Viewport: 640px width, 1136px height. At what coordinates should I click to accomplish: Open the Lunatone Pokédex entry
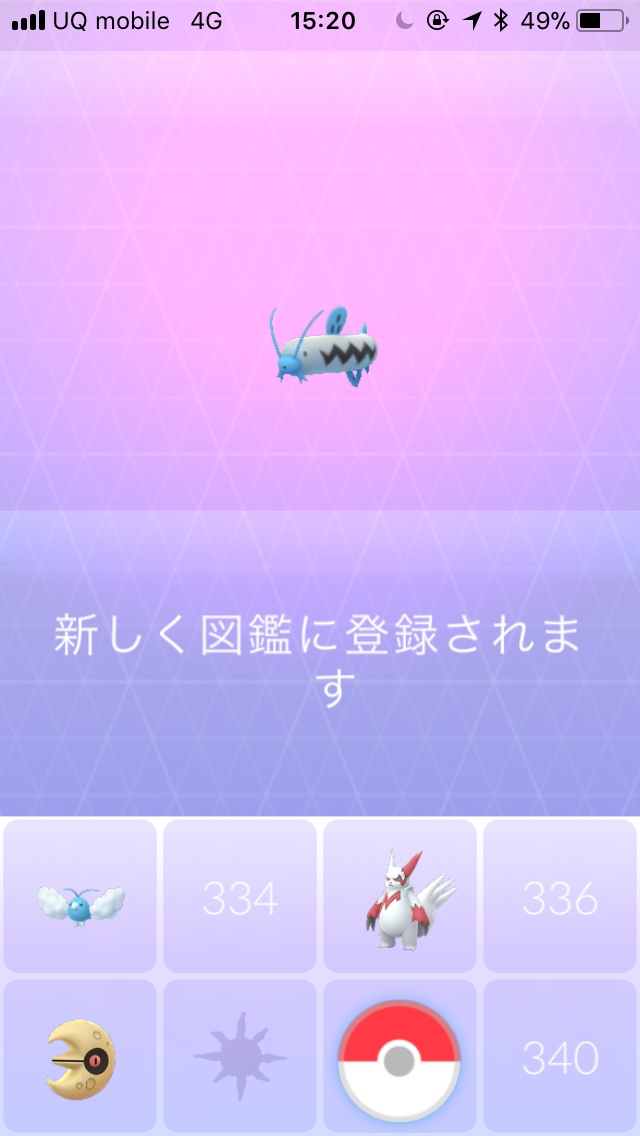coord(80,1056)
